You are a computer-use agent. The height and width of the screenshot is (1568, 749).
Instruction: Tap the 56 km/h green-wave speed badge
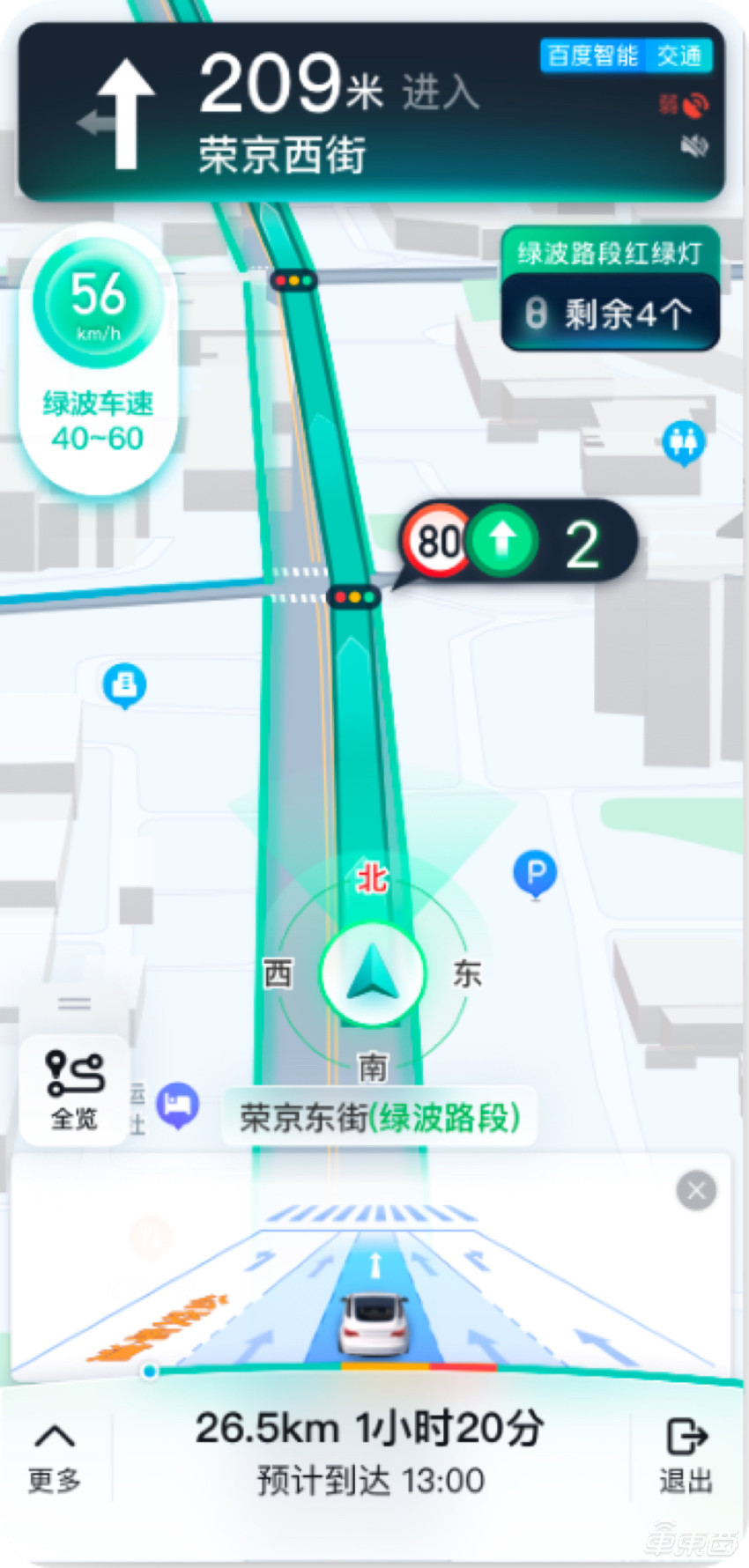[100, 300]
